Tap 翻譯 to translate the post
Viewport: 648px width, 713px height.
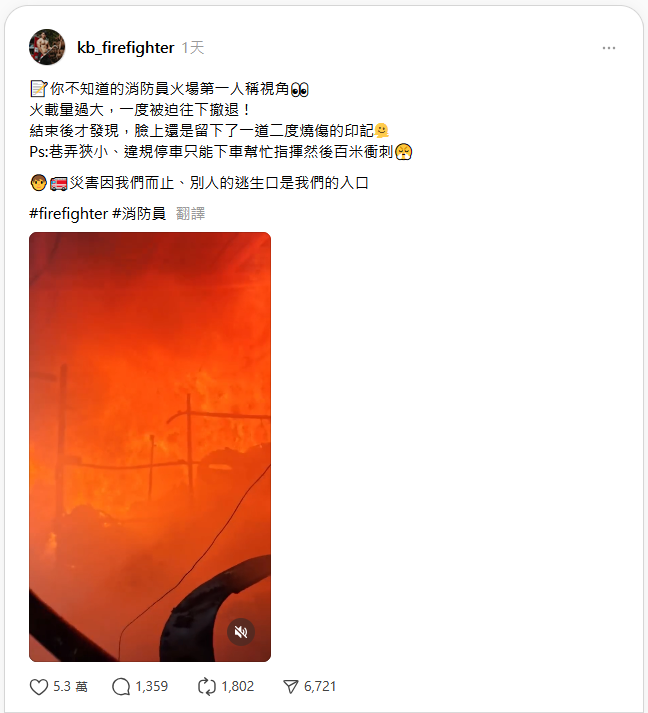click(x=190, y=213)
